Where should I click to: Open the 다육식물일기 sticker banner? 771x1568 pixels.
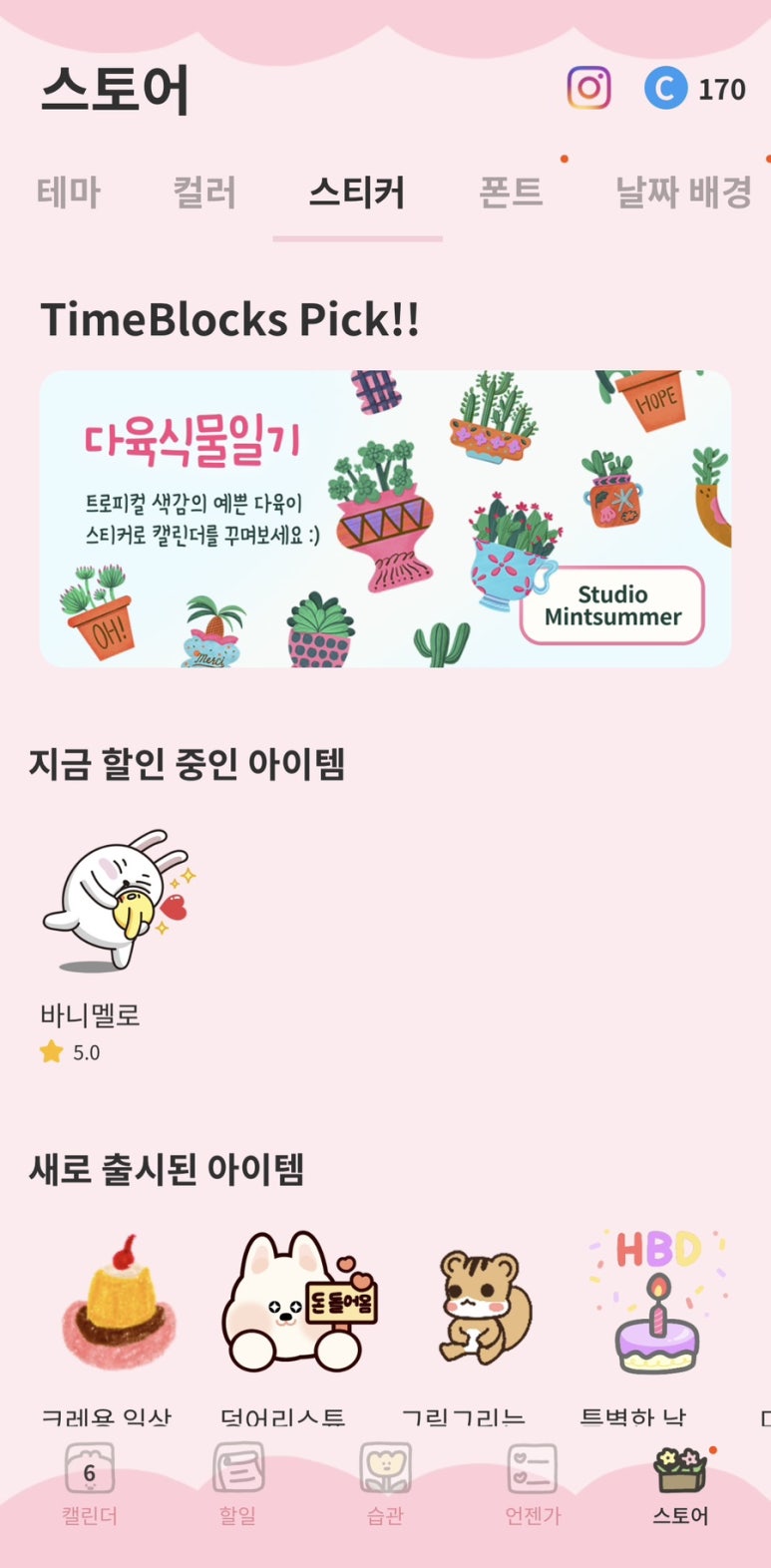[385, 519]
